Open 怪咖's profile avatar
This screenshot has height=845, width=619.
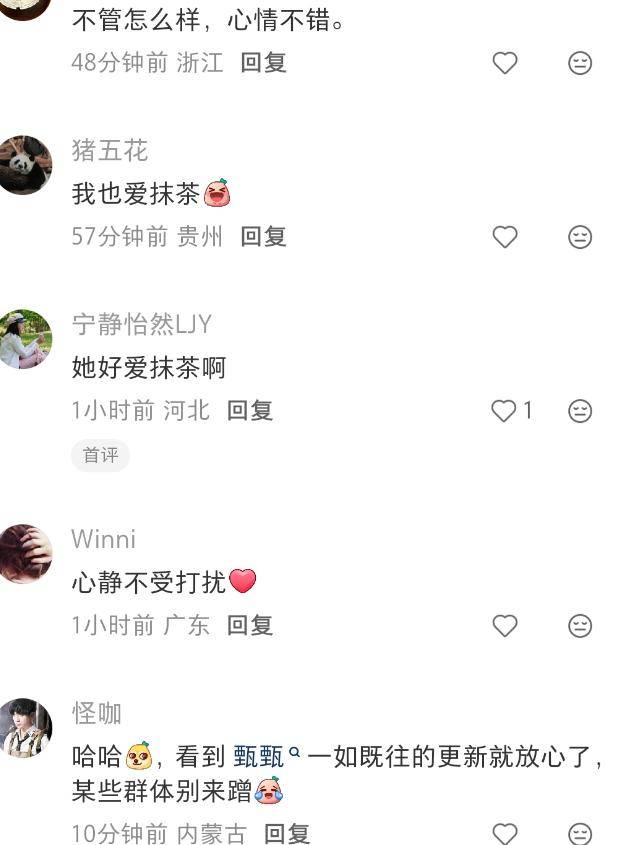coord(24,728)
